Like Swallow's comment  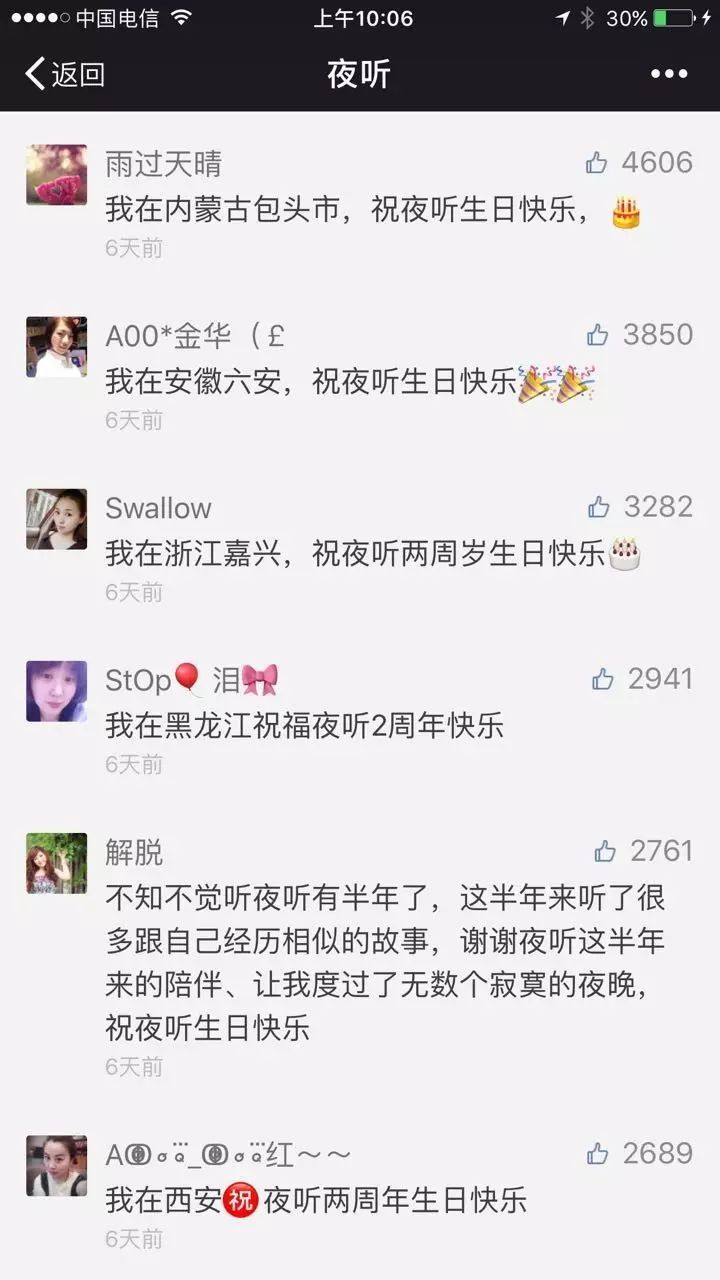click(x=599, y=507)
